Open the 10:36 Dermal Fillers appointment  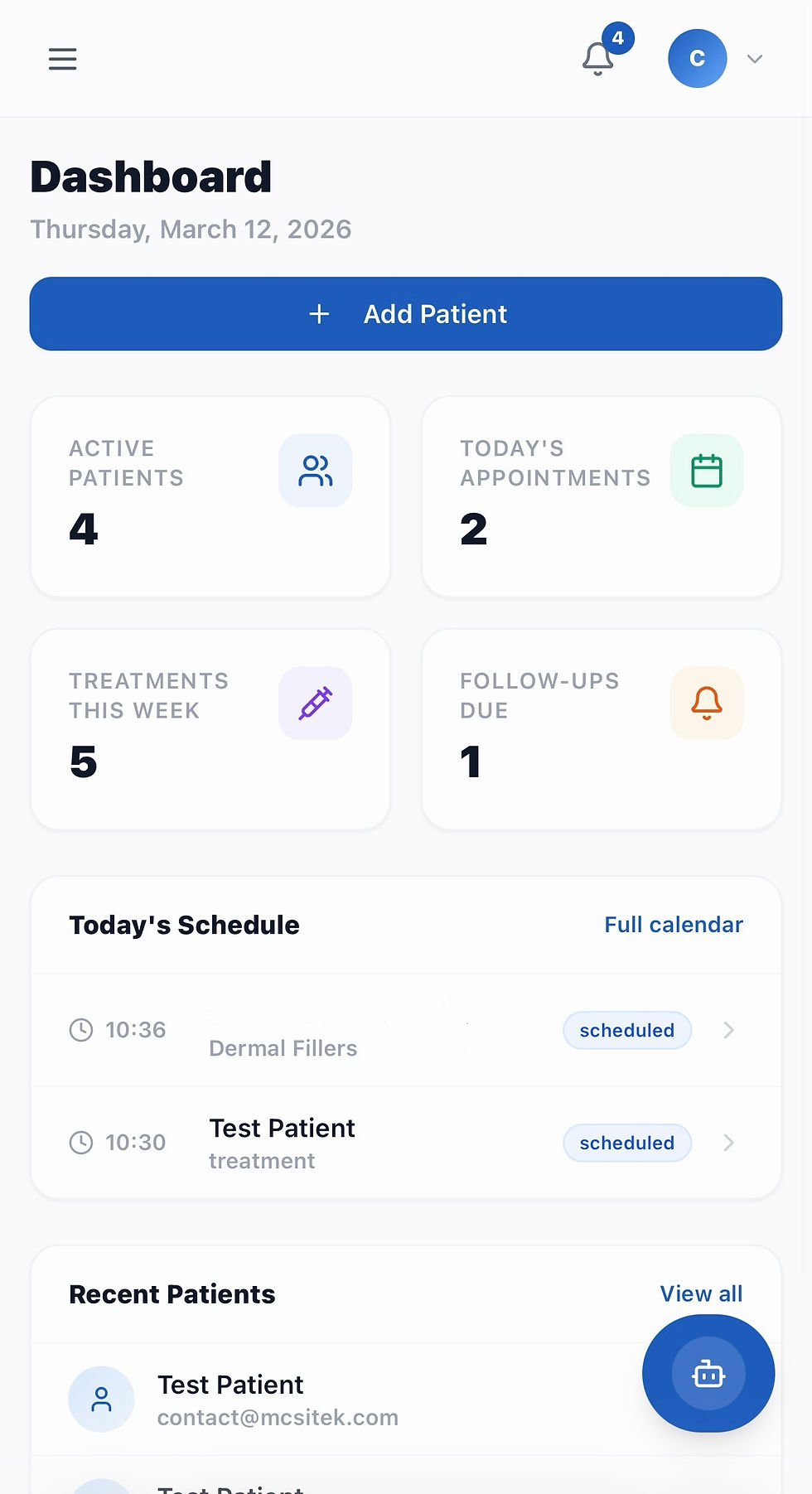point(404,1031)
